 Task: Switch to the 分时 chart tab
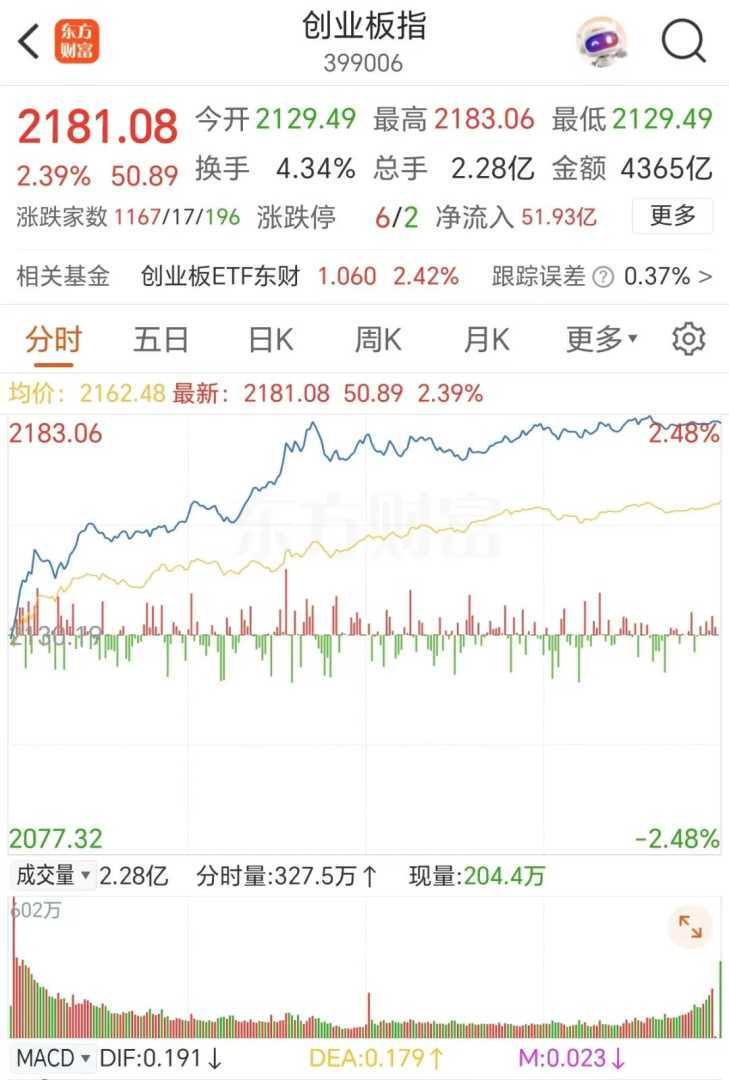point(53,340)
